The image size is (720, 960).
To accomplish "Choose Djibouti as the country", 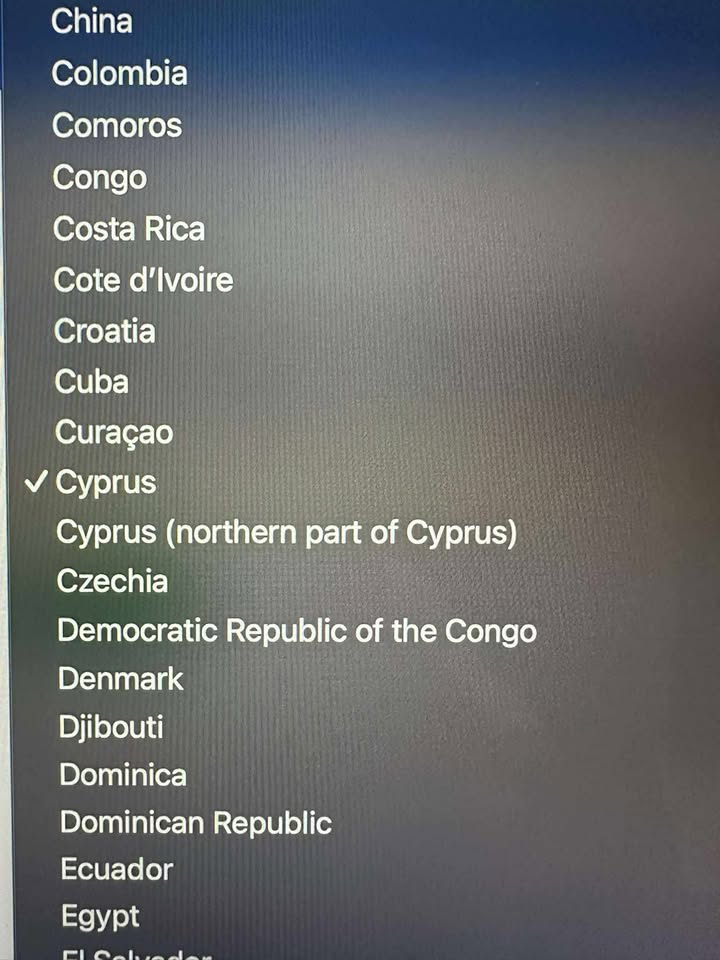I will pyautogui.click(x=111, y=727).
